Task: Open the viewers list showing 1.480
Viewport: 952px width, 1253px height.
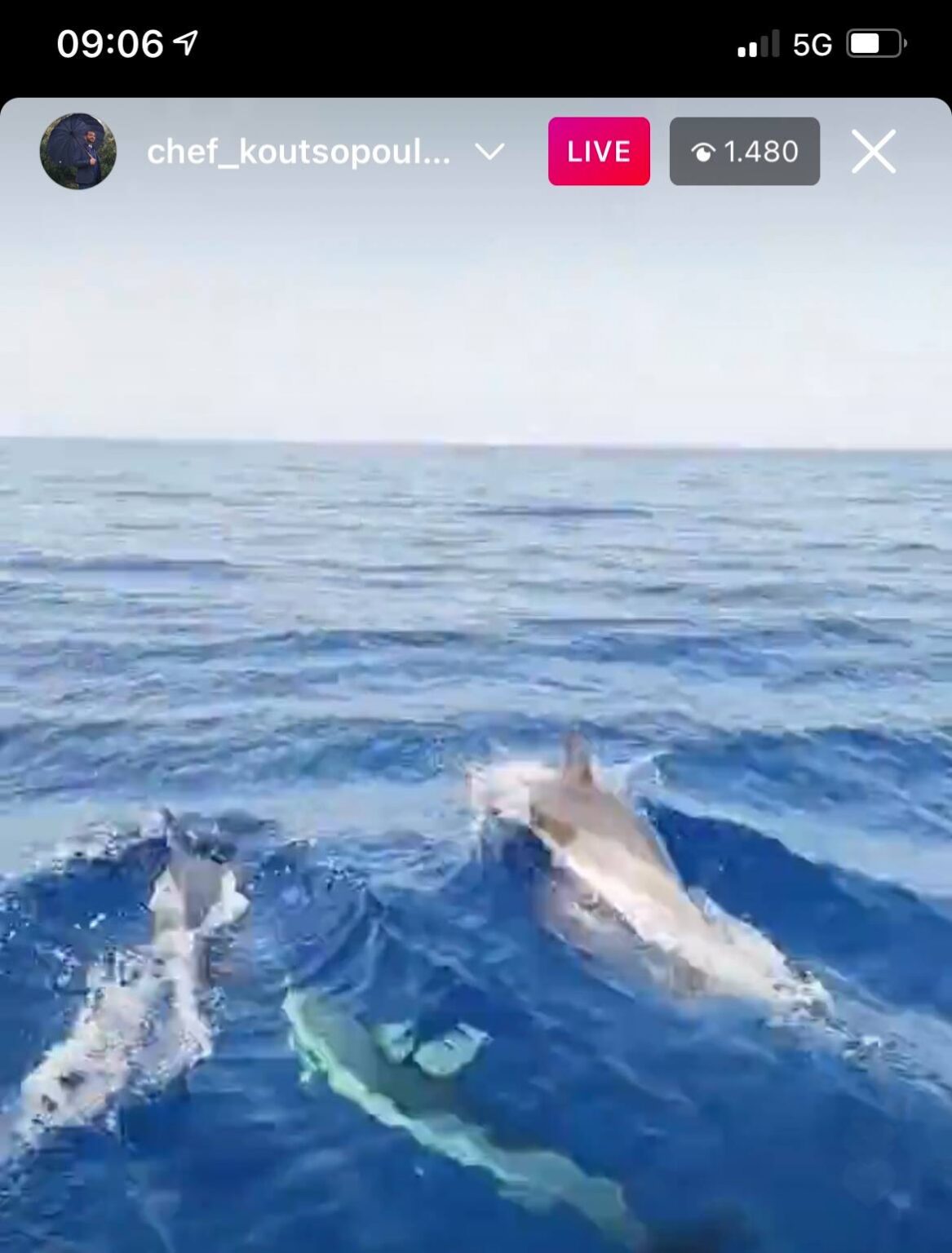Action: 744,152
